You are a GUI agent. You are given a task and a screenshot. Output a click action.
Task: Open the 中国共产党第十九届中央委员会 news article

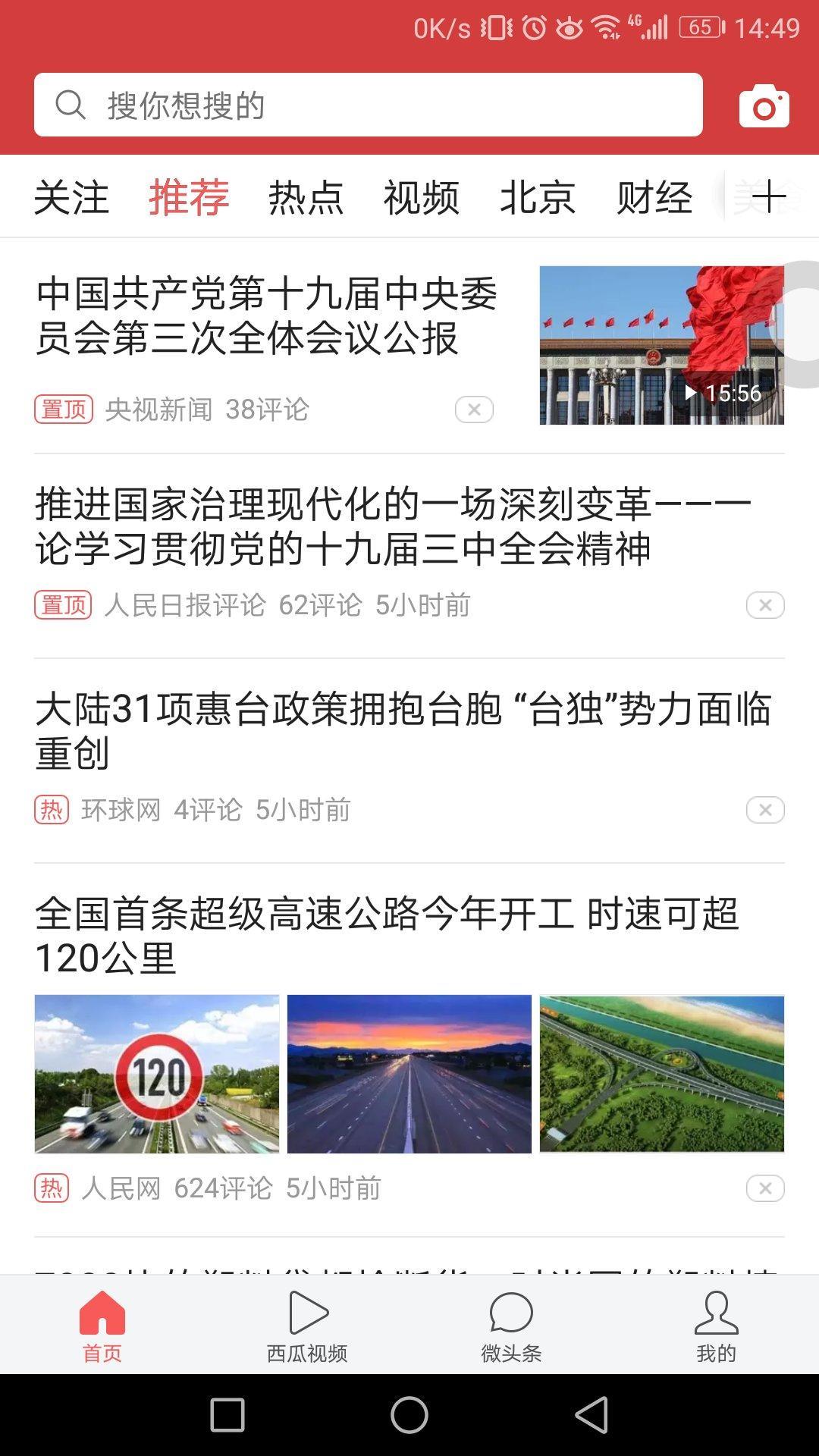(266, 315)
